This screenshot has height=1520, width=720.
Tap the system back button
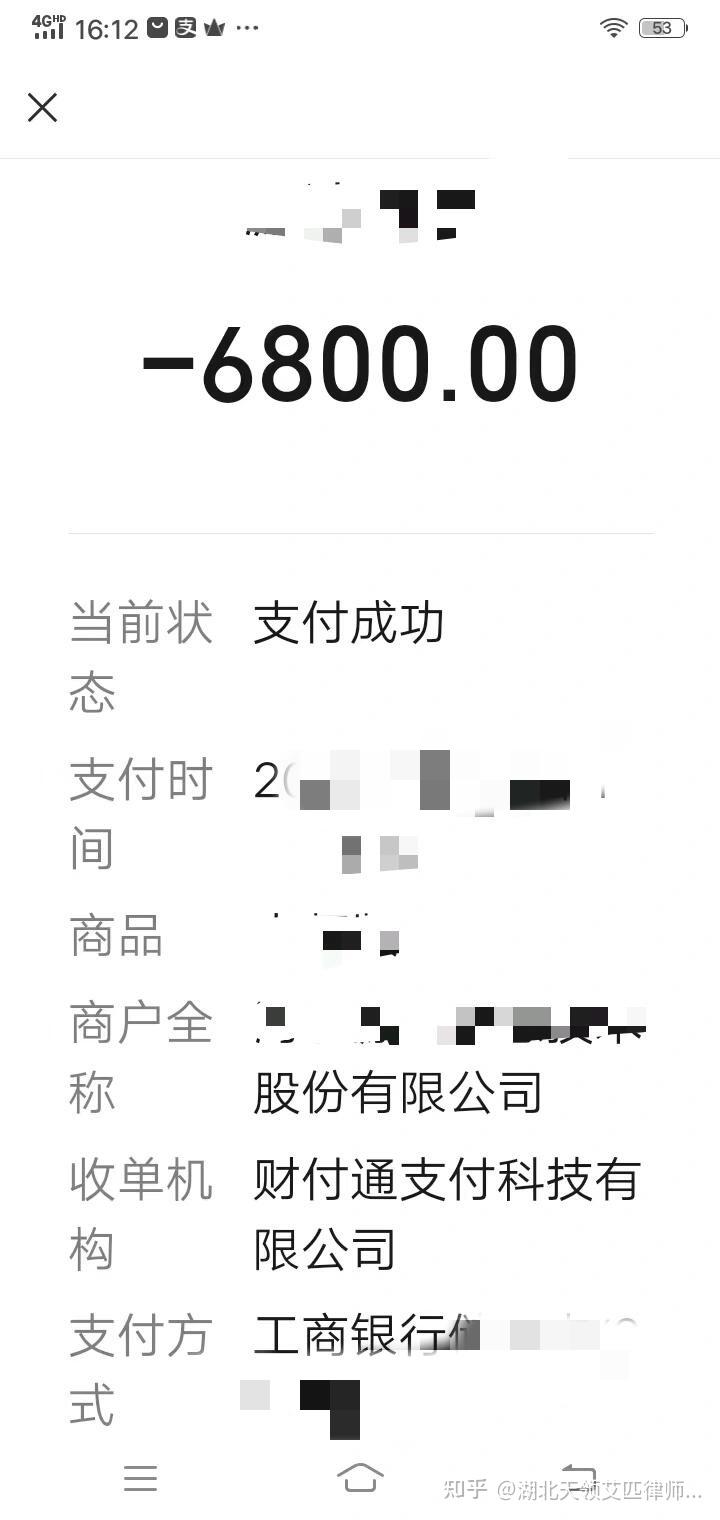click(578, 1477)
